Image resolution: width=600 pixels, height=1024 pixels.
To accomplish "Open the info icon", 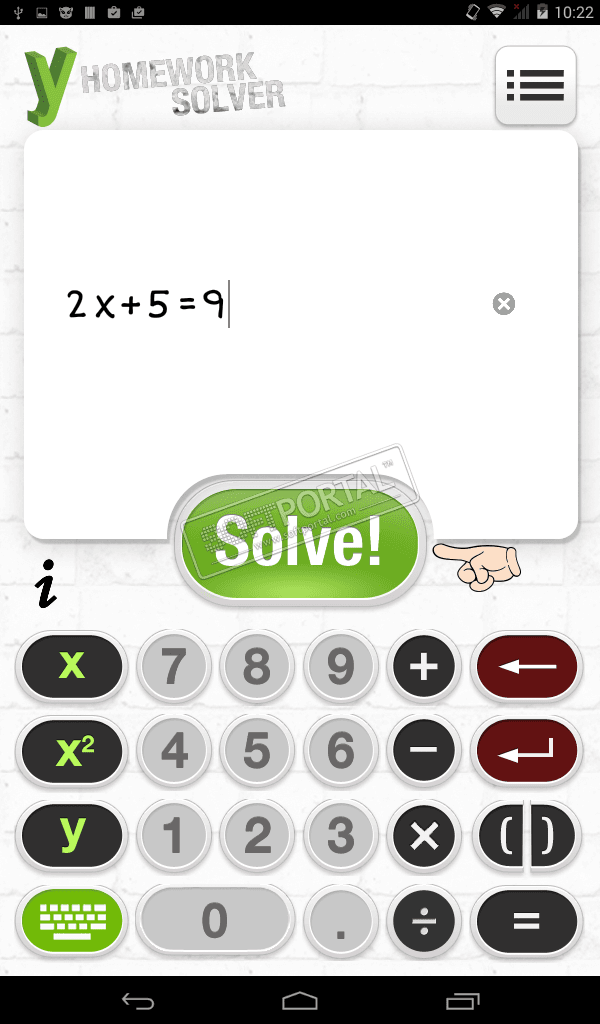I will pyautogui.click(x=45, y=585).
